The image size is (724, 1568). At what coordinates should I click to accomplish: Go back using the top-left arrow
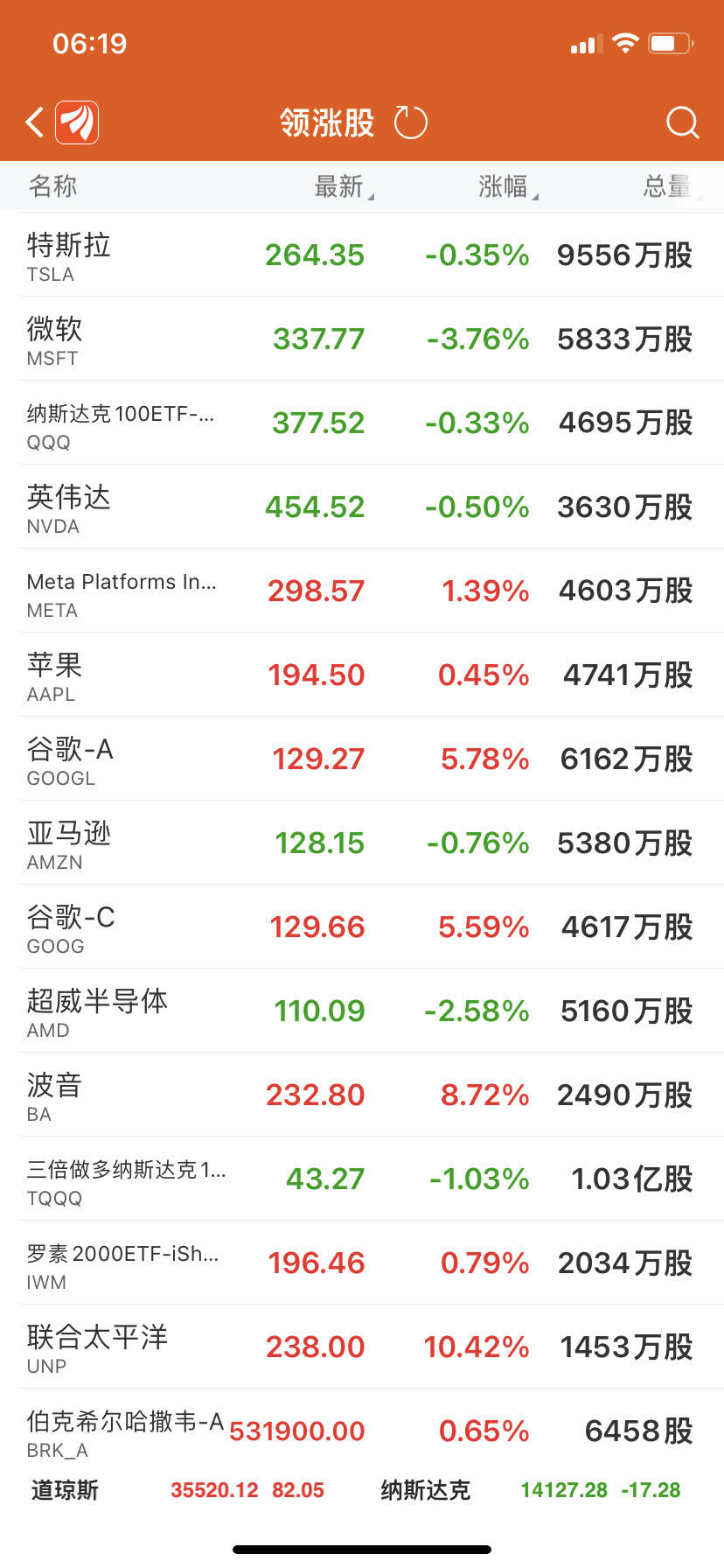tap(35, 122)
